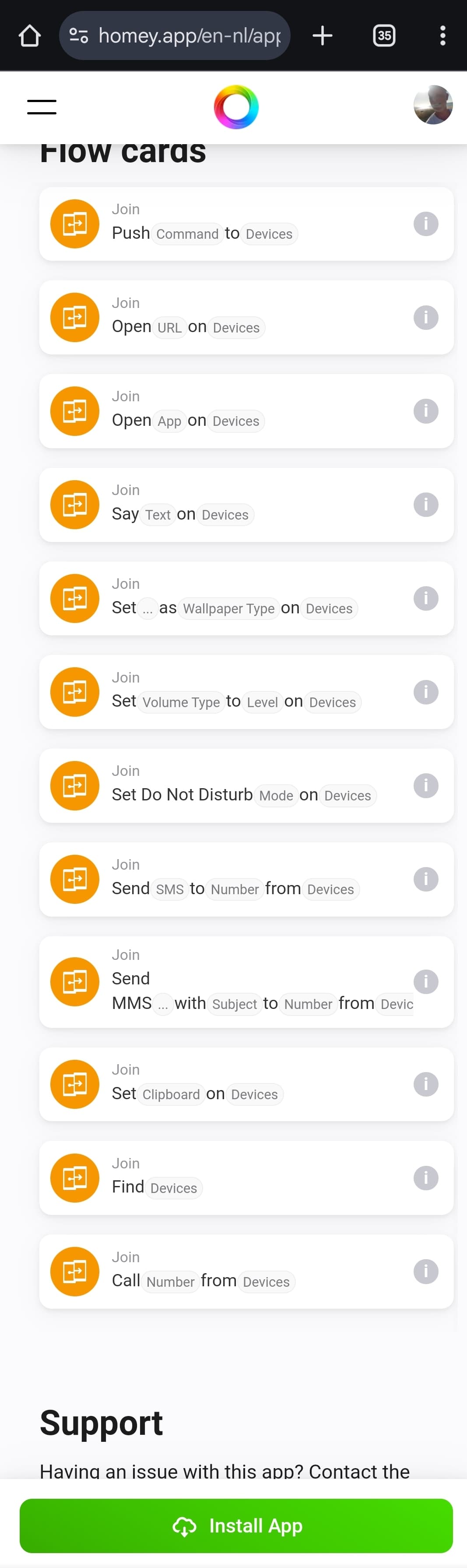Show info for Wallpaper Type card
Image resolution: width=467 pixels, height=1568 pixels.
(x=426, y=598)
